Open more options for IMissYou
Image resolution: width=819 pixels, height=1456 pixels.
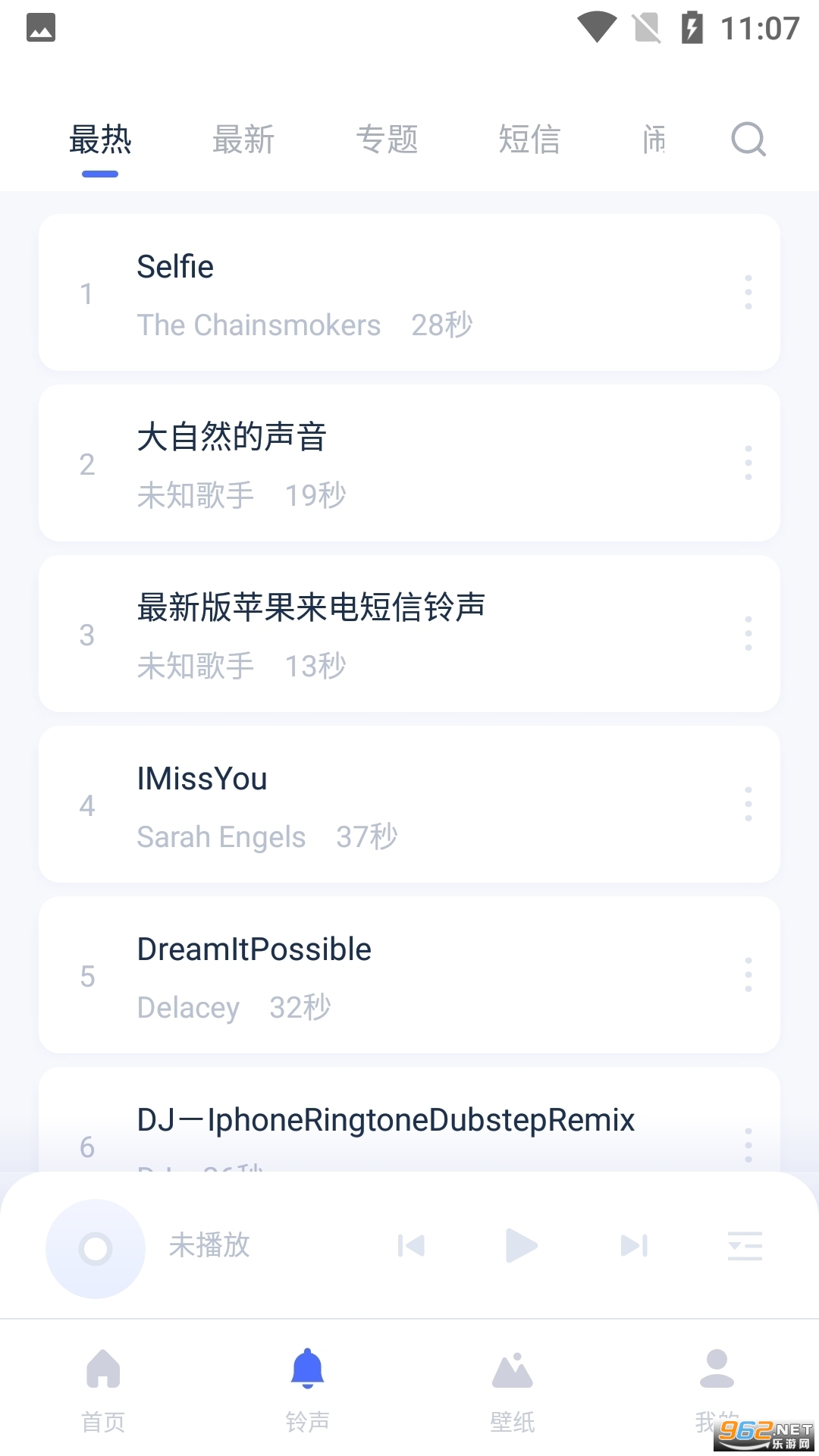point(748,805)
